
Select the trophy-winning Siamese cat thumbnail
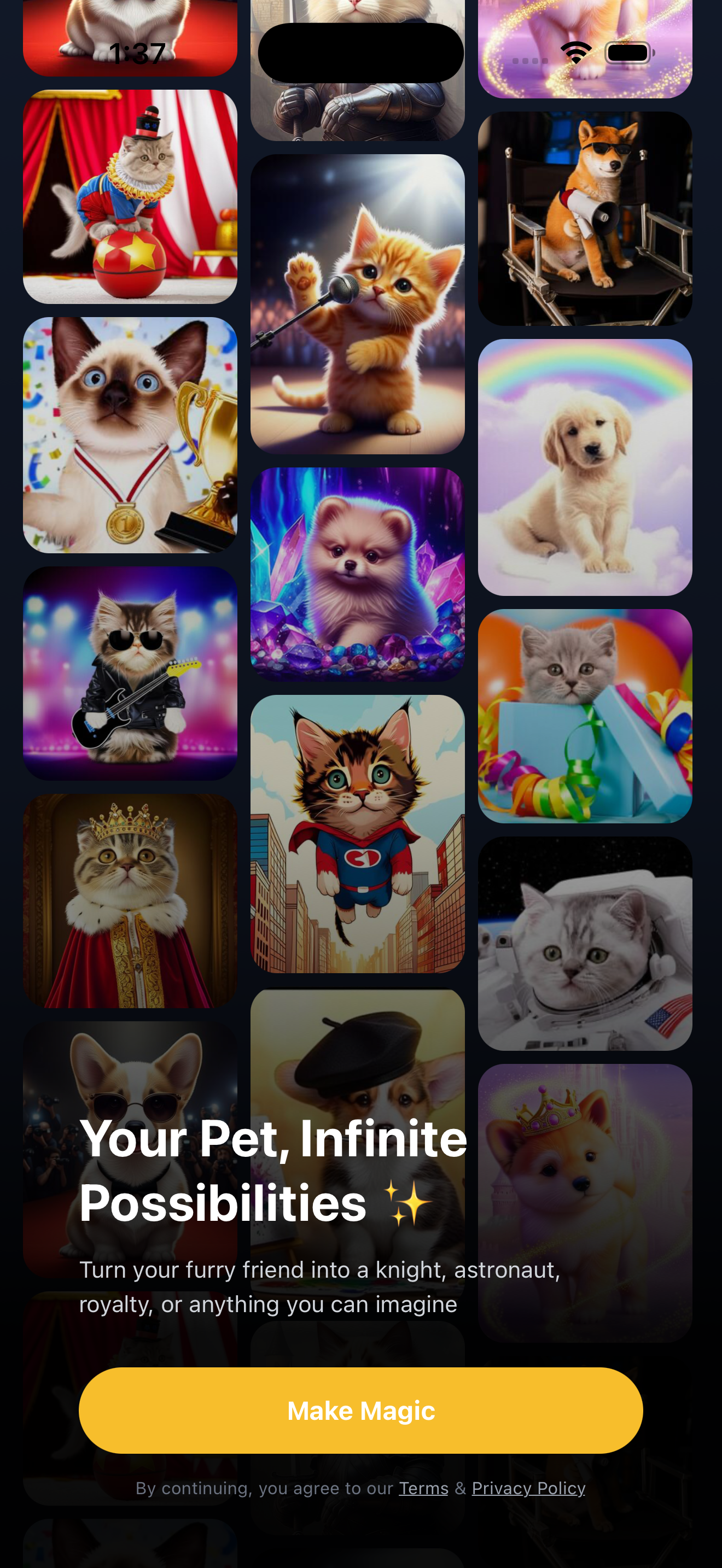point(130,435)
